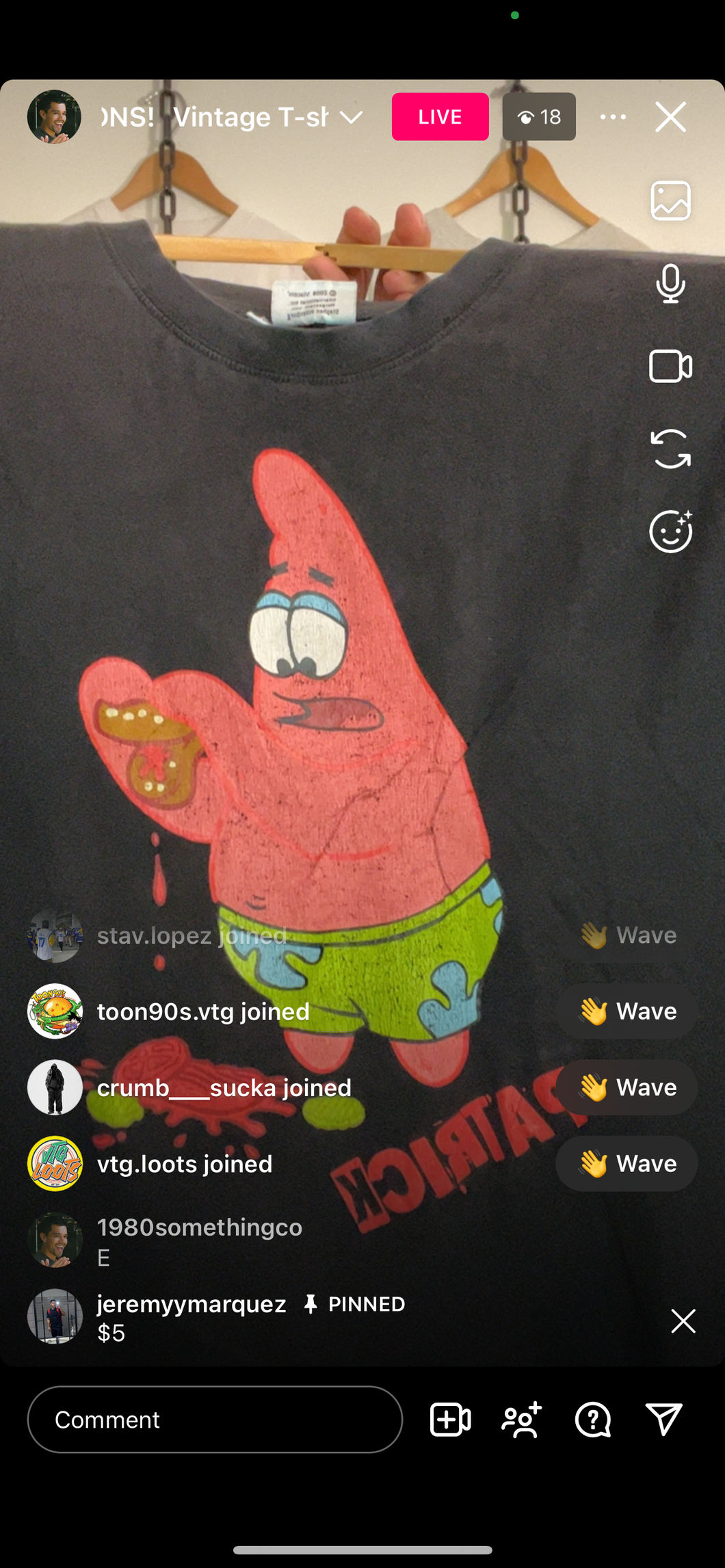Wave at toon90s.vtg
This screenshot has height=1568, width=725.
click(627, 1011)
